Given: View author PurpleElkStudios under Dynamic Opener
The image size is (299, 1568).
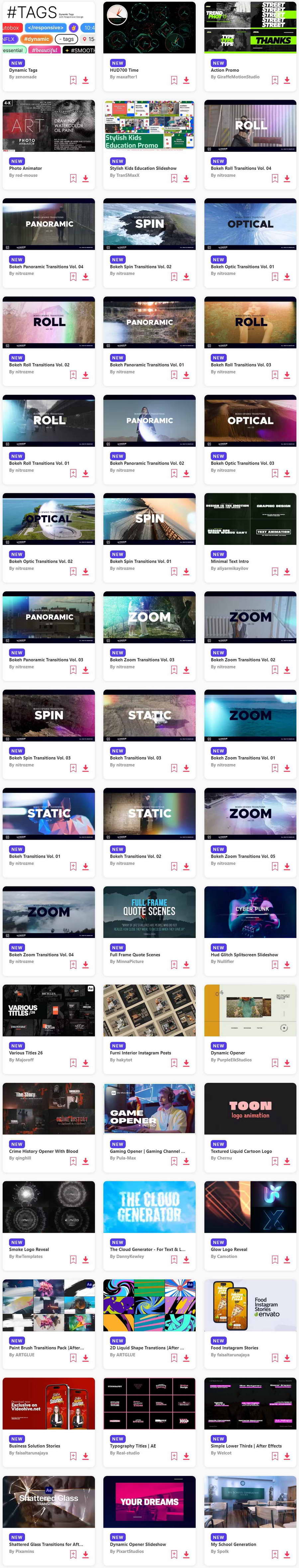Looking at the screenshot, I should [x=235, y=1060].
